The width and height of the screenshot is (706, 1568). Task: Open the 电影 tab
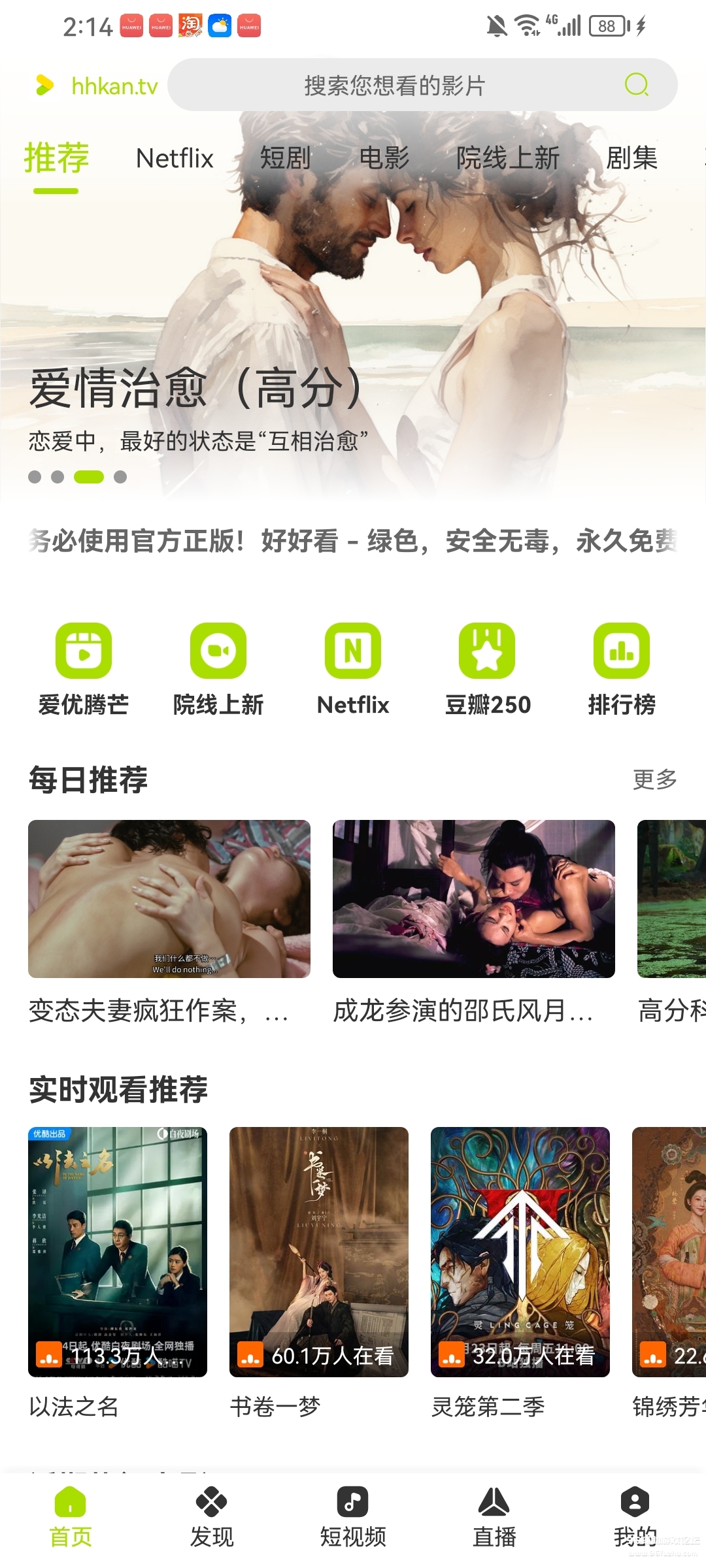click(384, 158)
